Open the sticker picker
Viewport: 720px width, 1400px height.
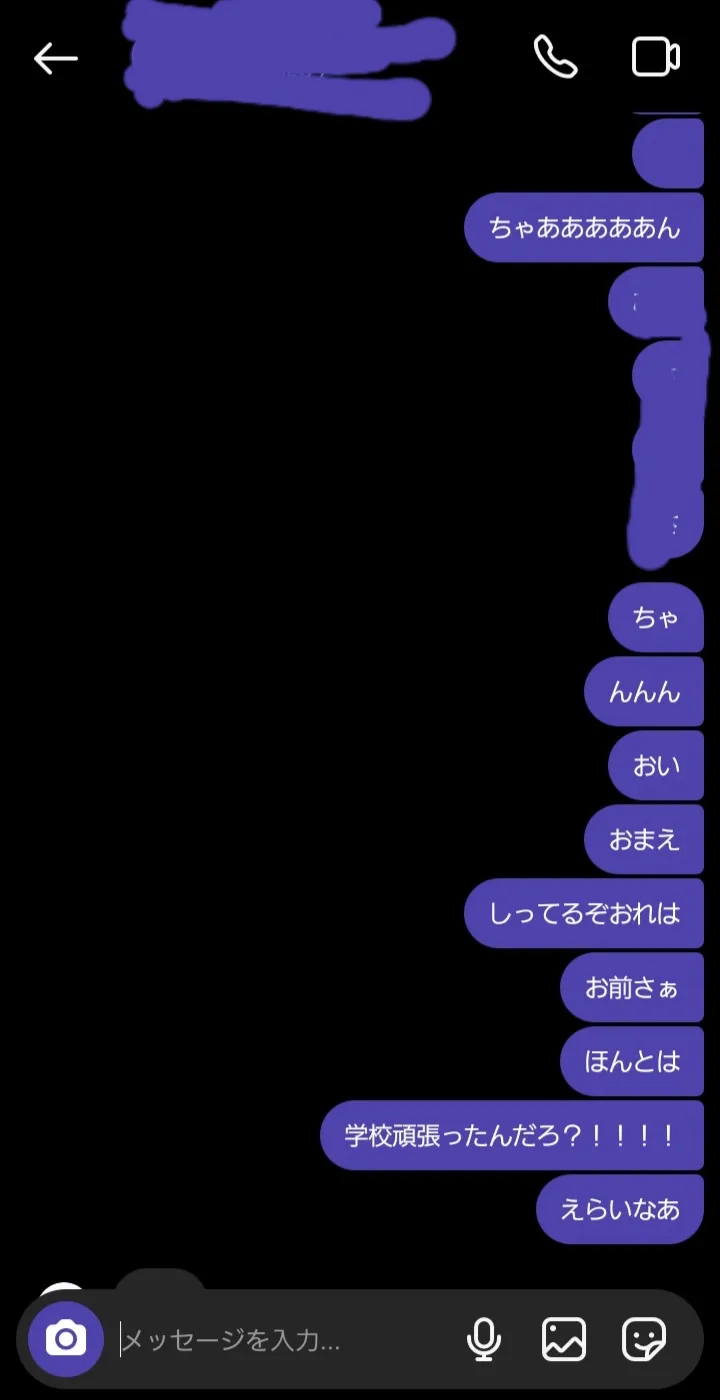coord(644,1339)
